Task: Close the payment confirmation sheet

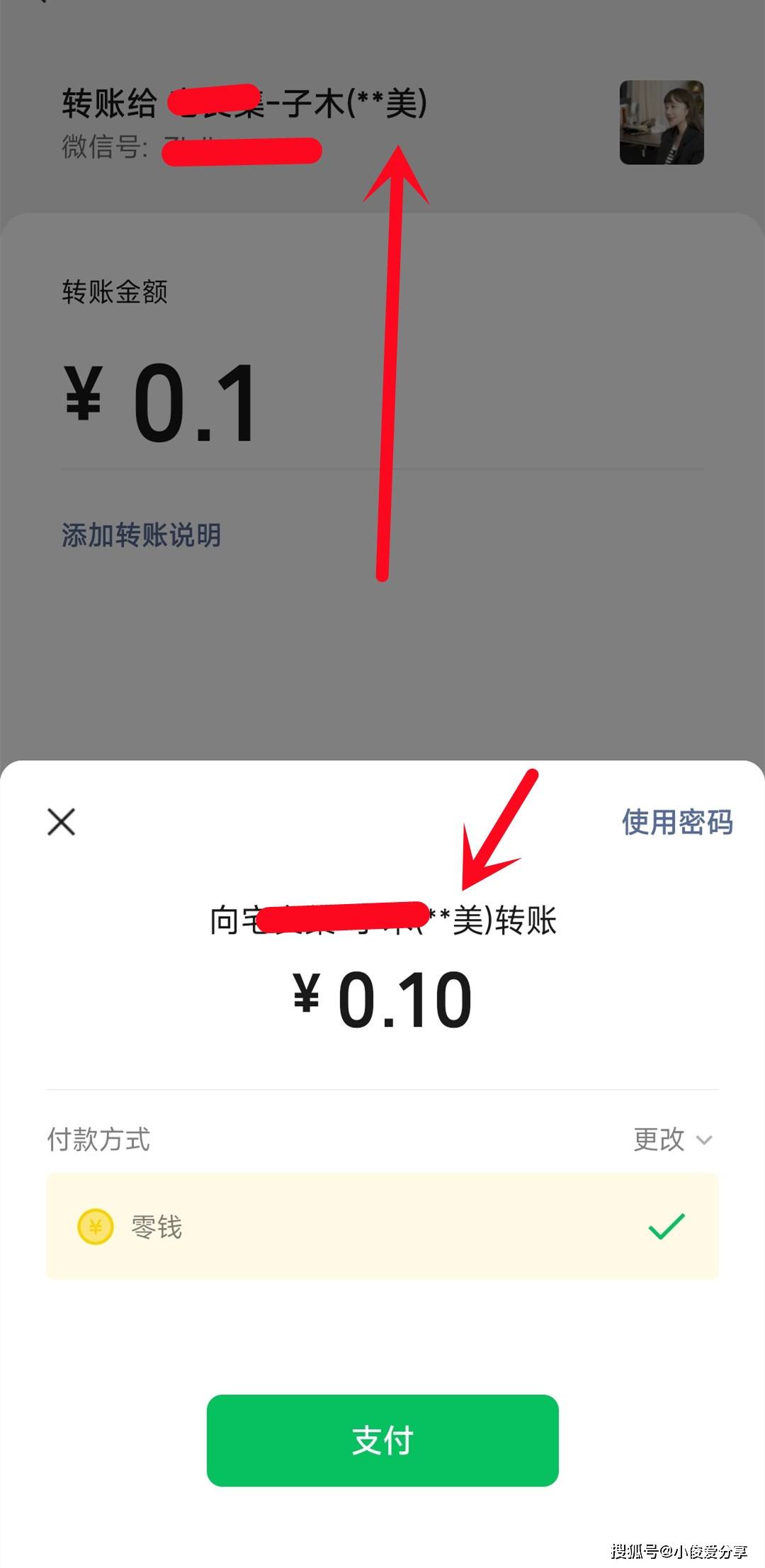Action: coord(61,822)
